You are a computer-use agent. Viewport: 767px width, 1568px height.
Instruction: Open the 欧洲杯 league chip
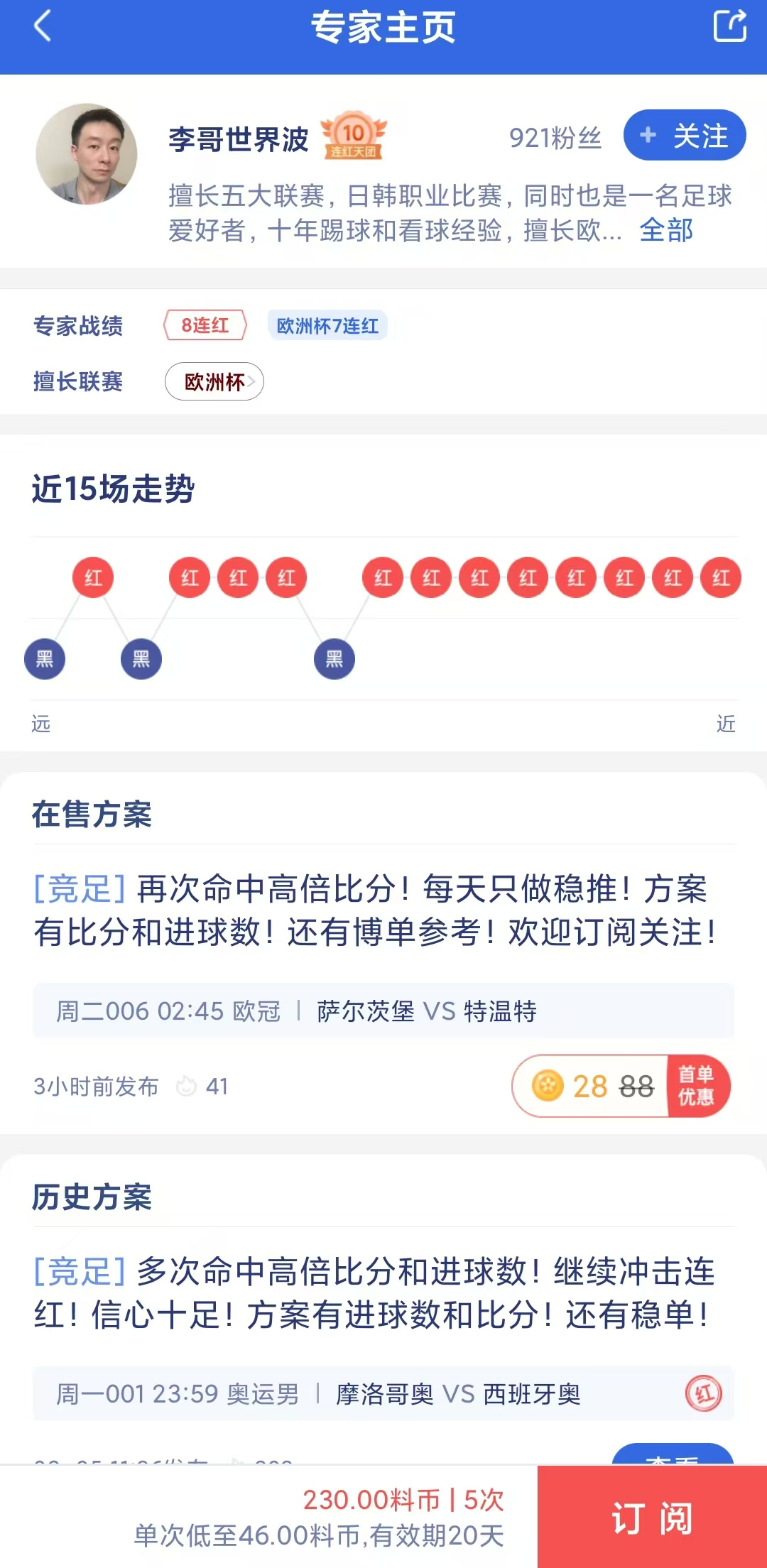(x=214, y=382)
